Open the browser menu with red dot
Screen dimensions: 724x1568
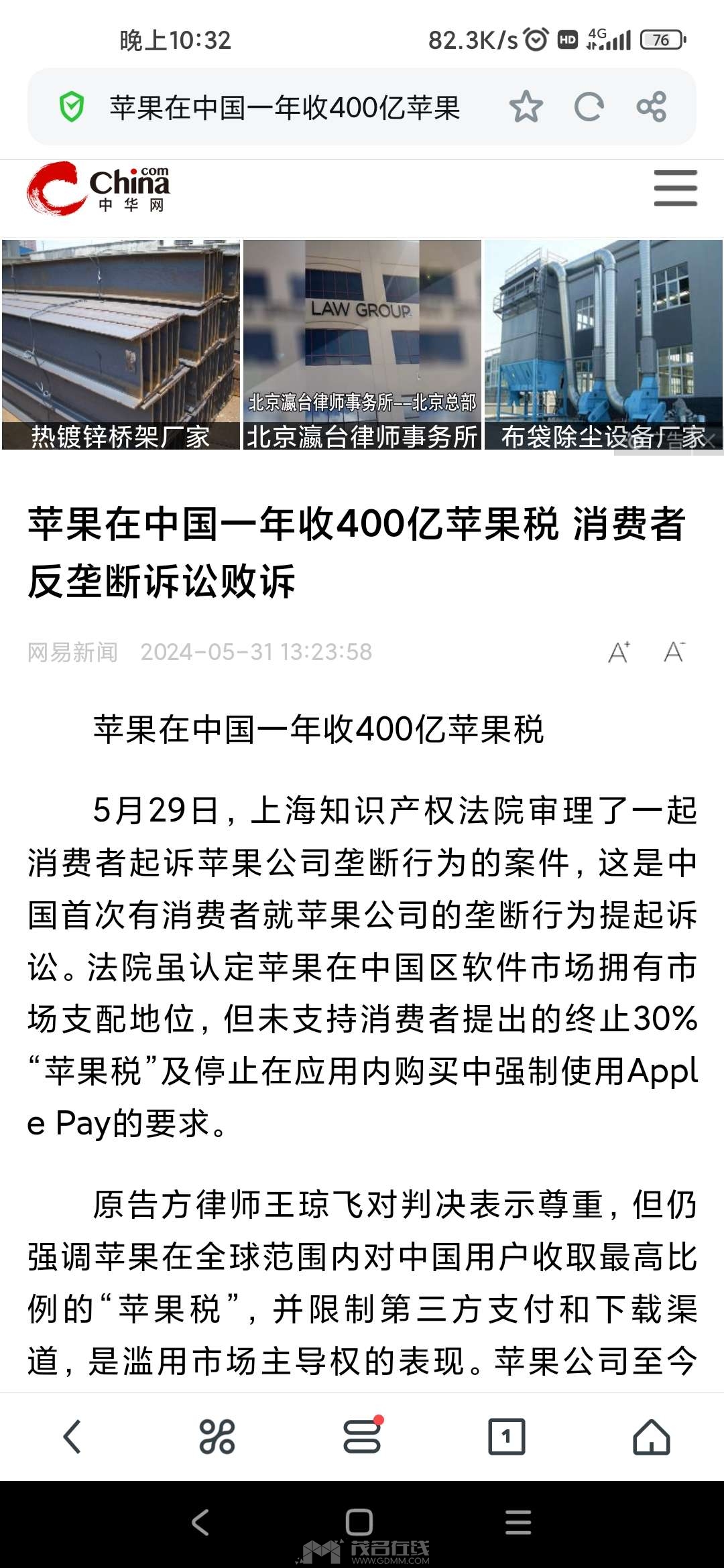point(362,1437)
